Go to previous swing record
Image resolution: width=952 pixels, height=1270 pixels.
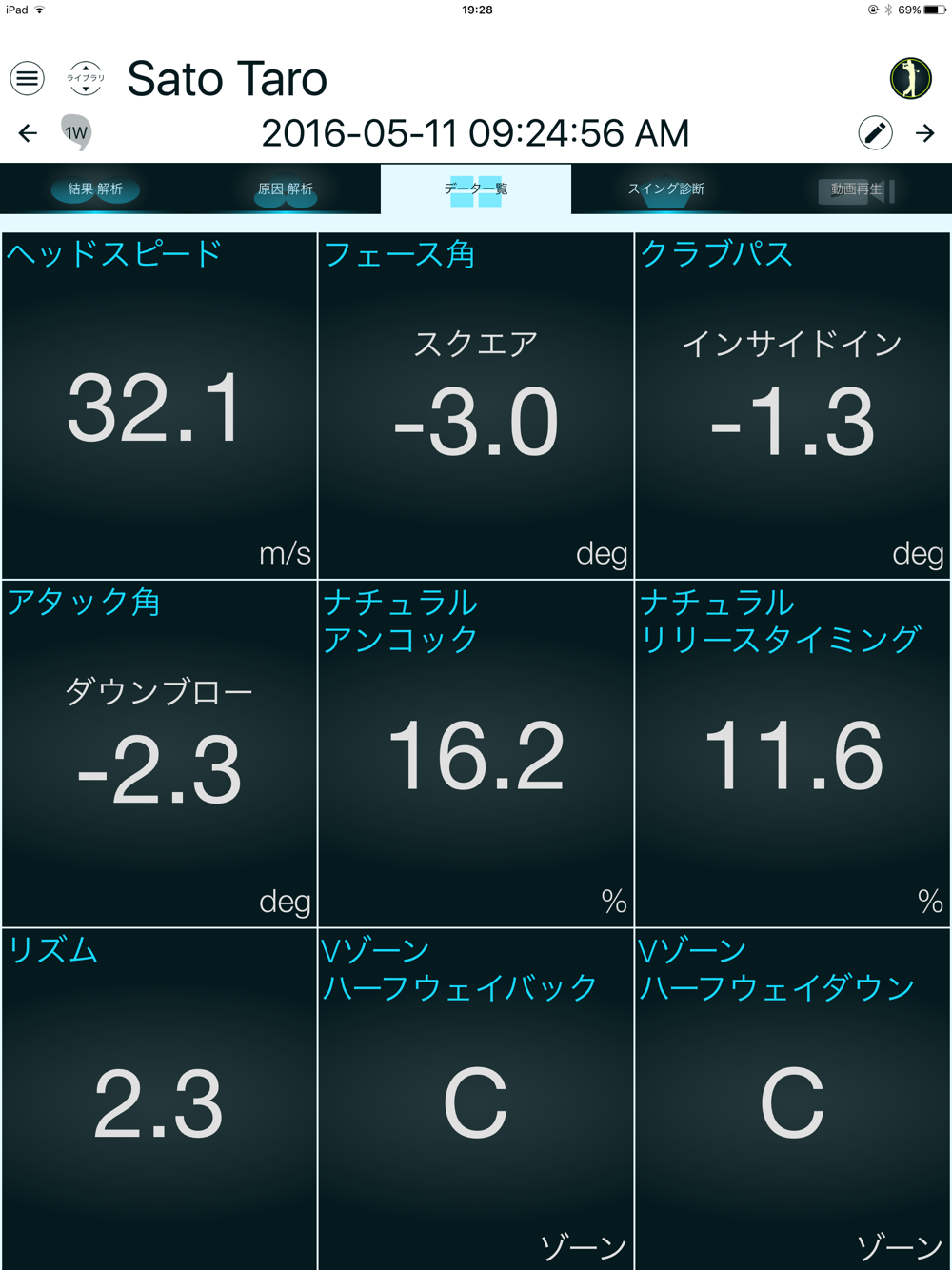pos(28,133)
